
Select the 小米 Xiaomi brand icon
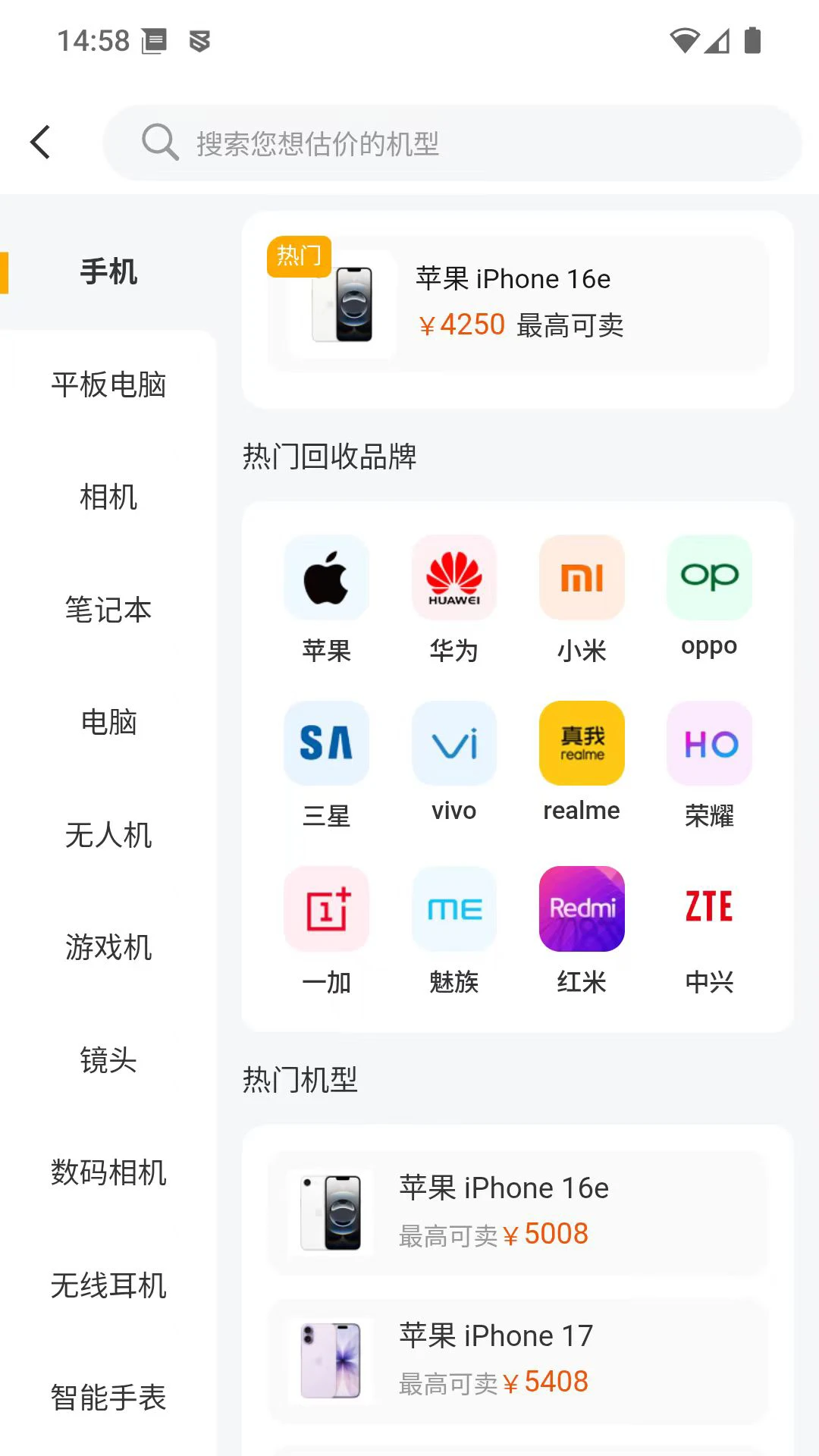point(581,577)
